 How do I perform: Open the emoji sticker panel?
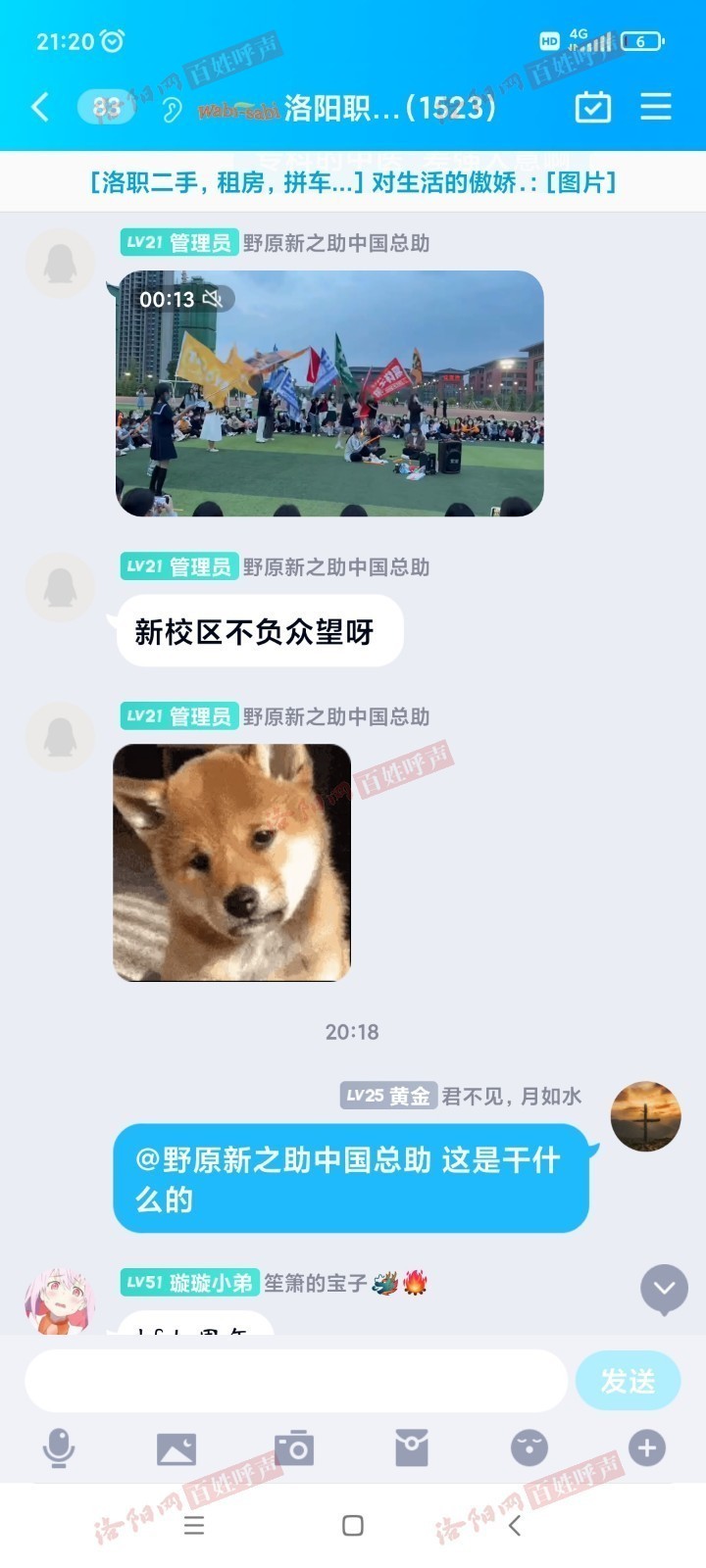point(529,1447)
